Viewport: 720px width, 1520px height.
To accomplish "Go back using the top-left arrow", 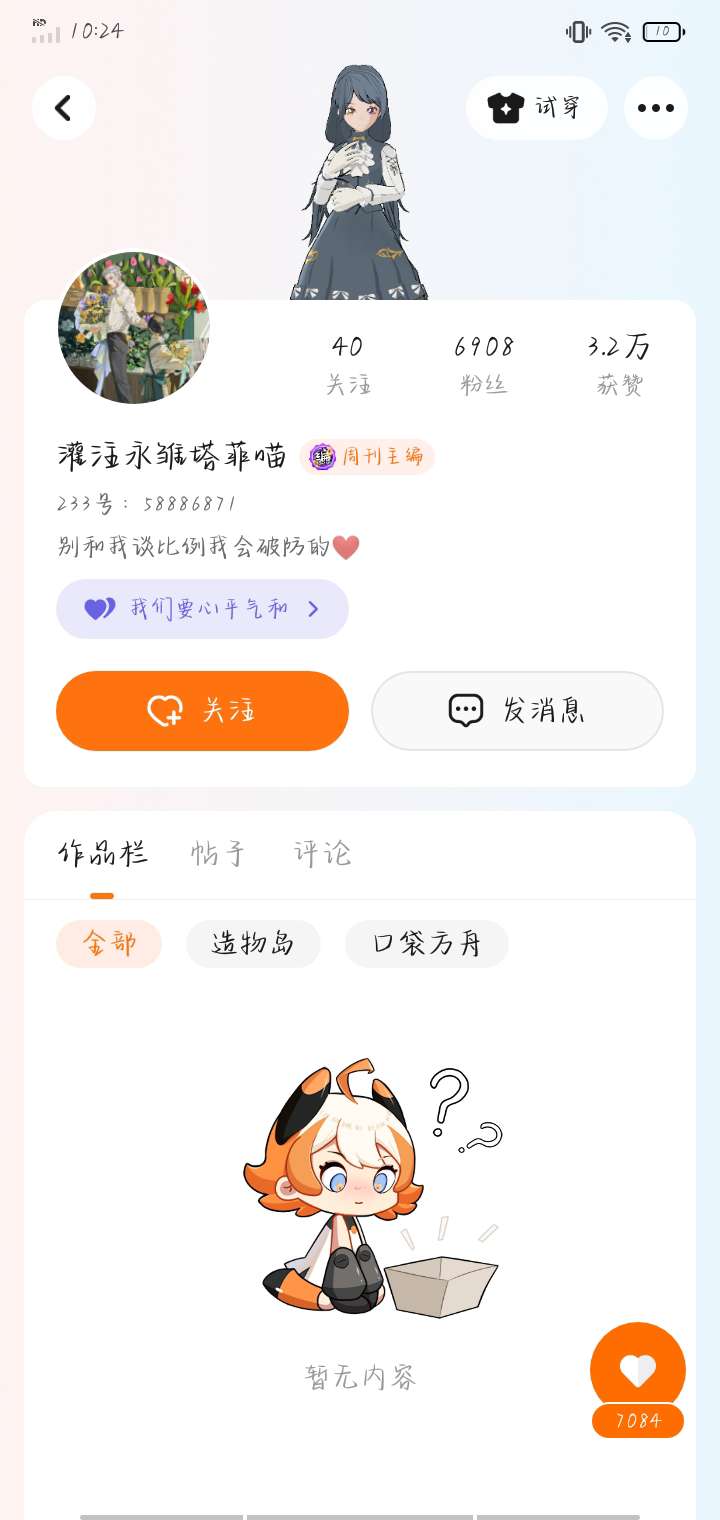I will click(64, 108).
